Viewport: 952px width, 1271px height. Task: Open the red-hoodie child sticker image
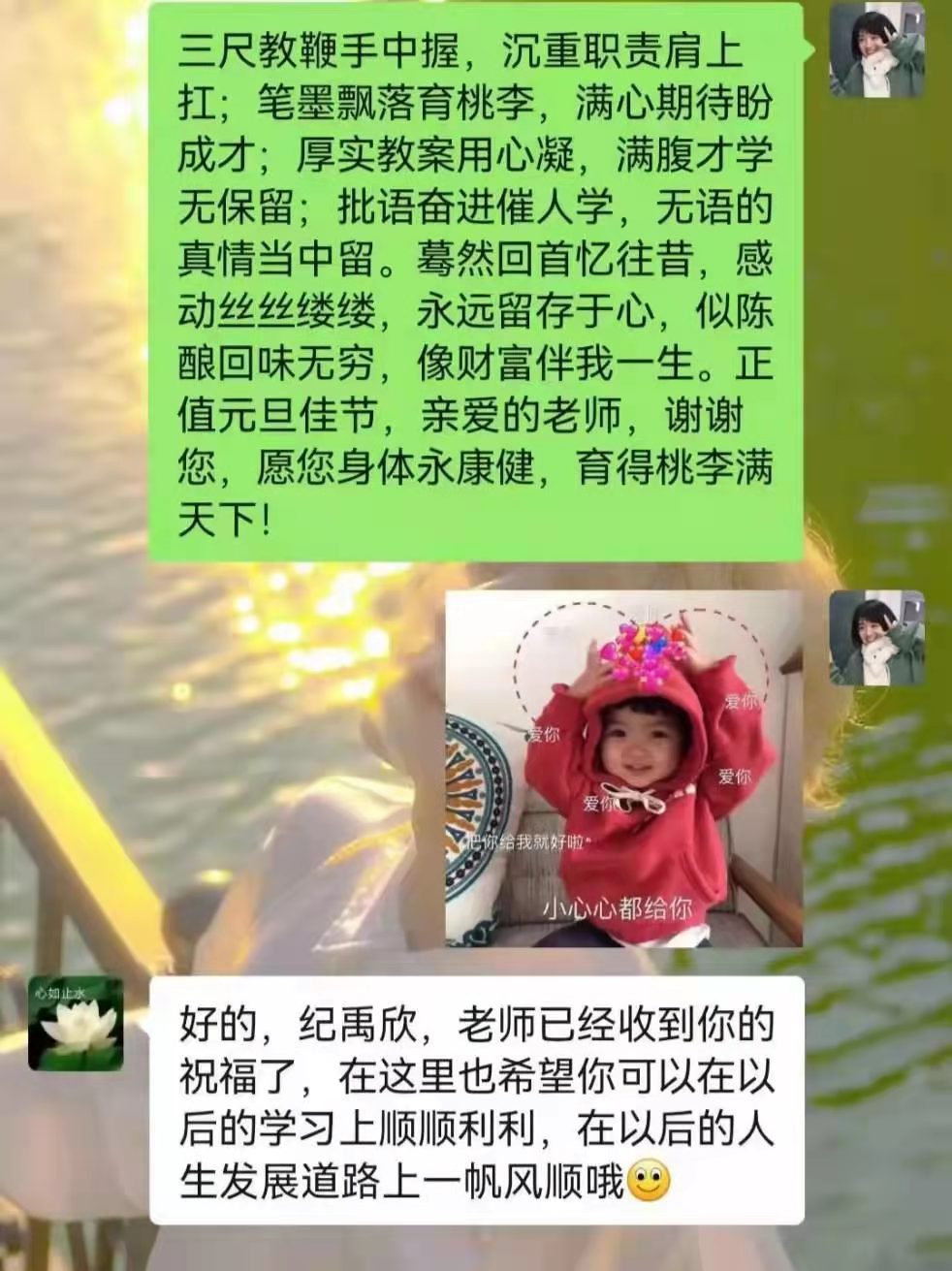[x=623, y=768]
